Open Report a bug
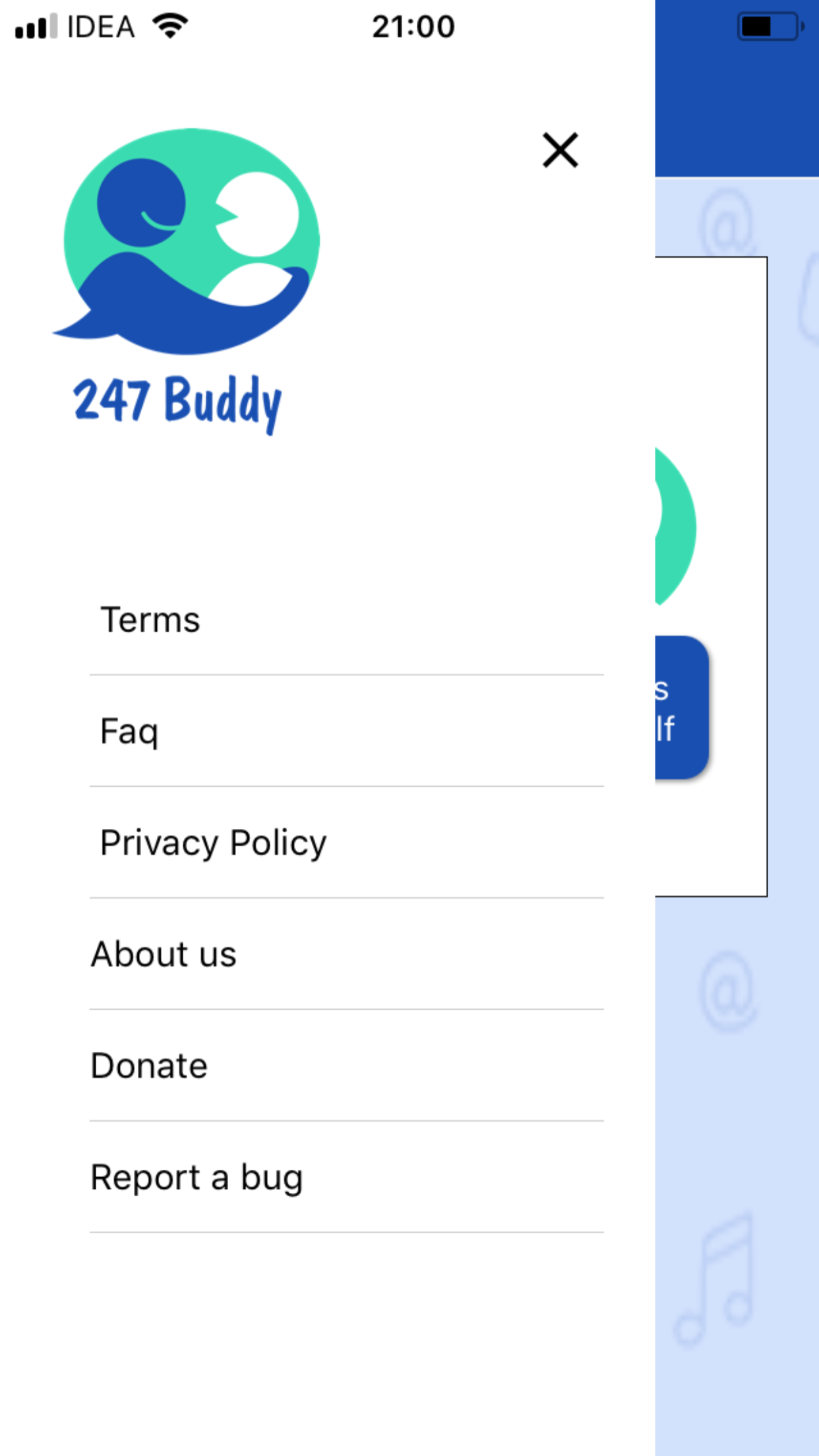This screenshot has height=1456, width=819. [197, 1178]
